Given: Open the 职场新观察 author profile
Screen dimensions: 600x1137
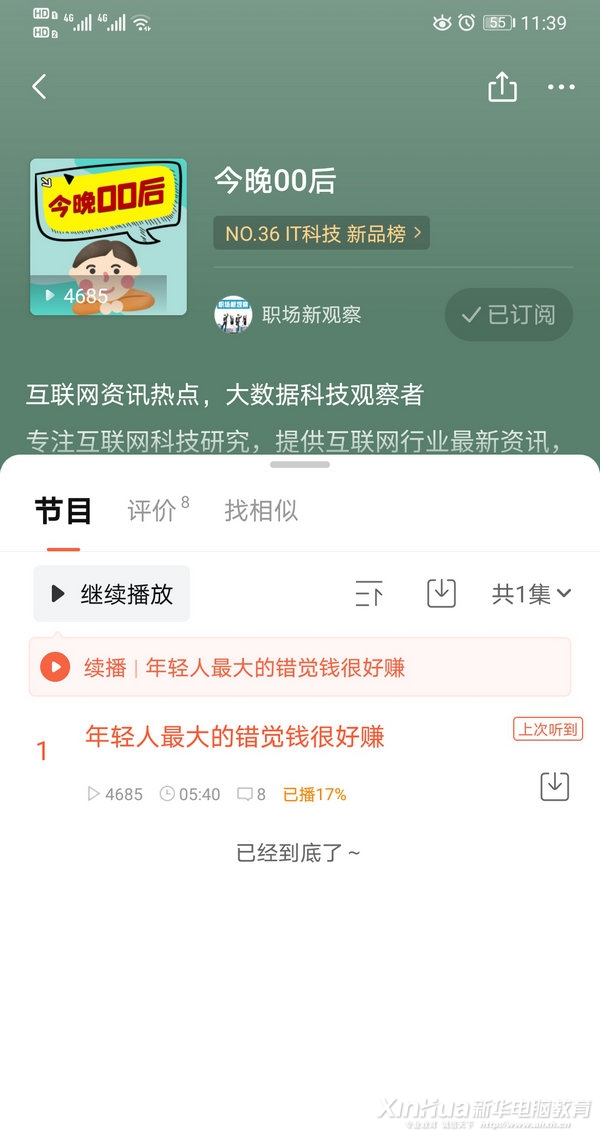Looking at the screenshot, I should coord(289,315).
